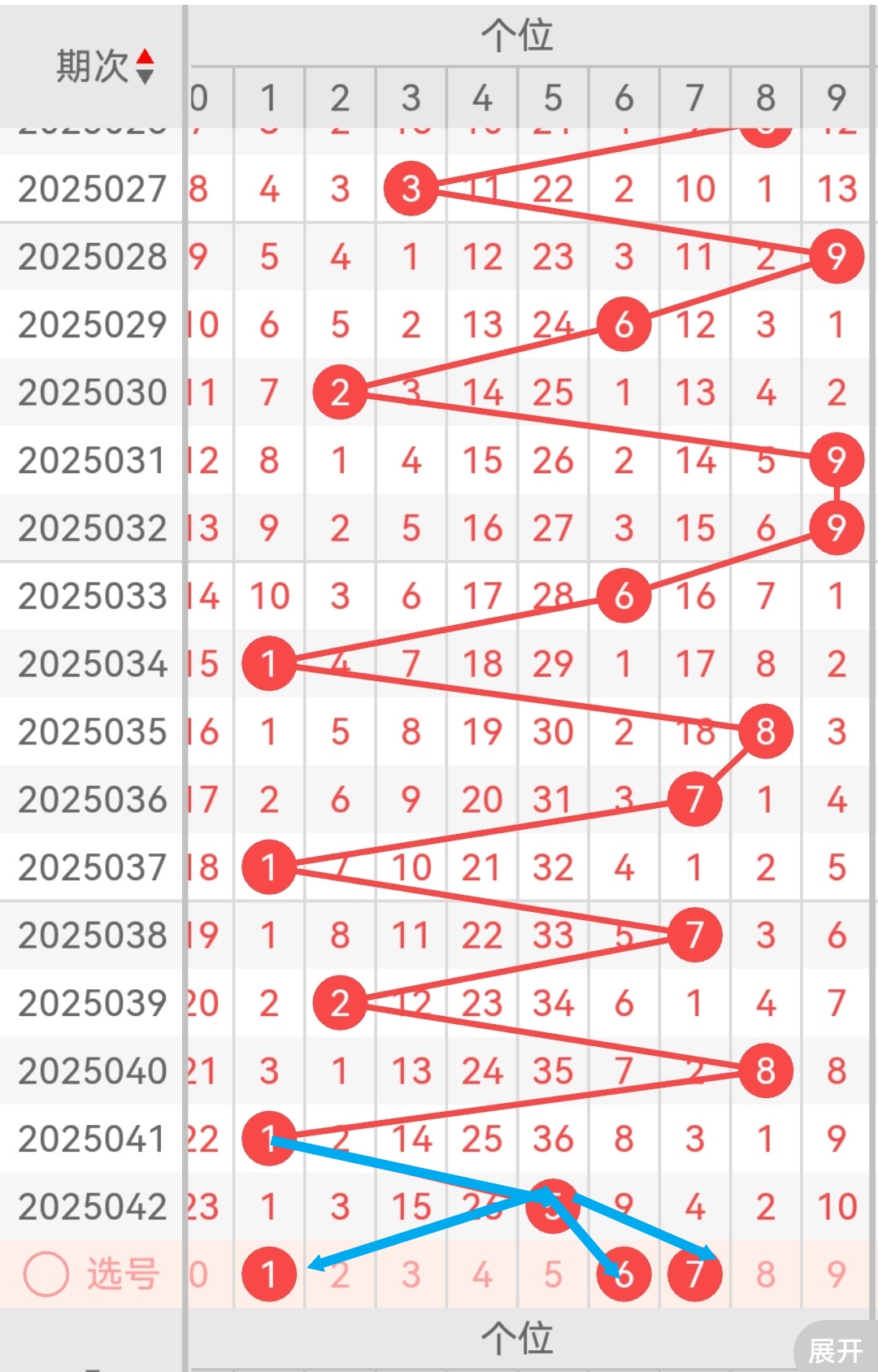
Task: Click the circled 5 marker in row 2025042
Action: [553, 1205]
